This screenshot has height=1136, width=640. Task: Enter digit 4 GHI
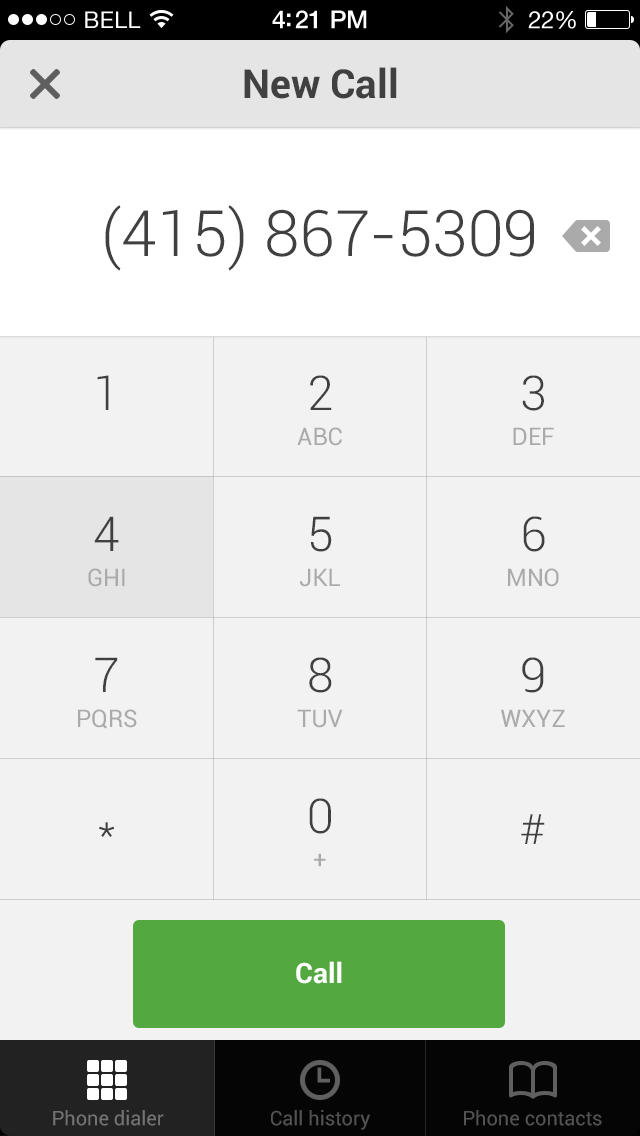tap(106, 547)
